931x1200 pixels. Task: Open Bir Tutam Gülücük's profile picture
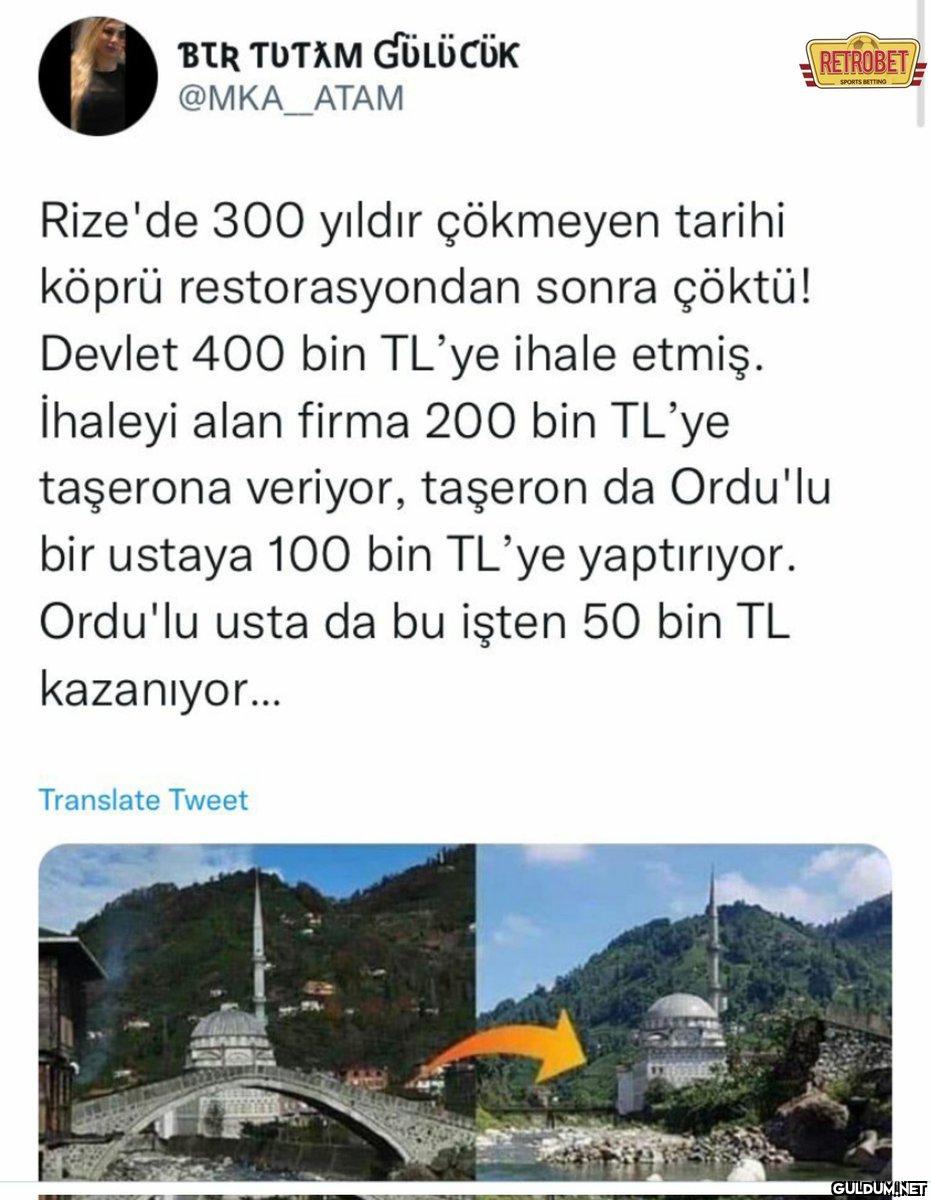pyautogui.click(x=97, y=75)
